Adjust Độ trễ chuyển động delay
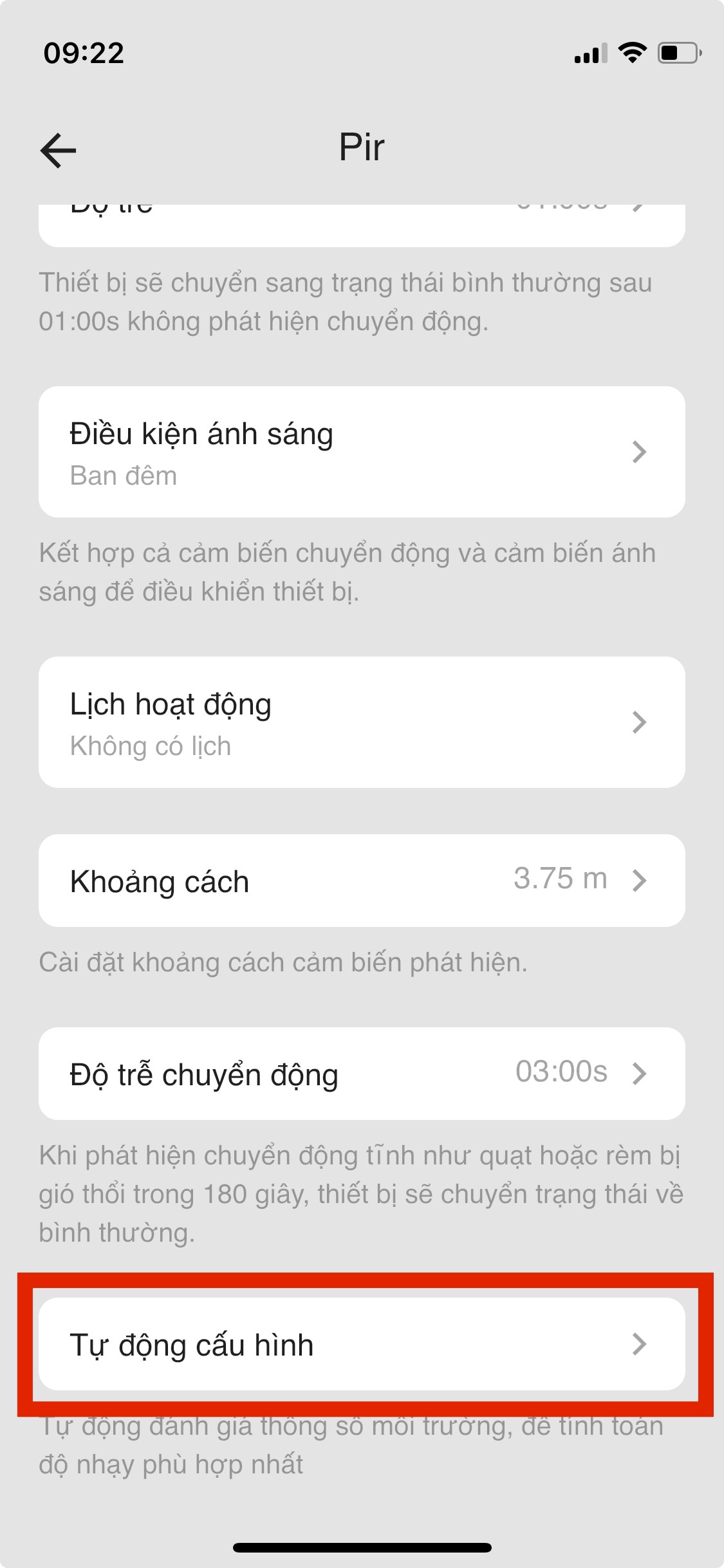This screenshot has height=1568, width=724. coord(362,1074)
